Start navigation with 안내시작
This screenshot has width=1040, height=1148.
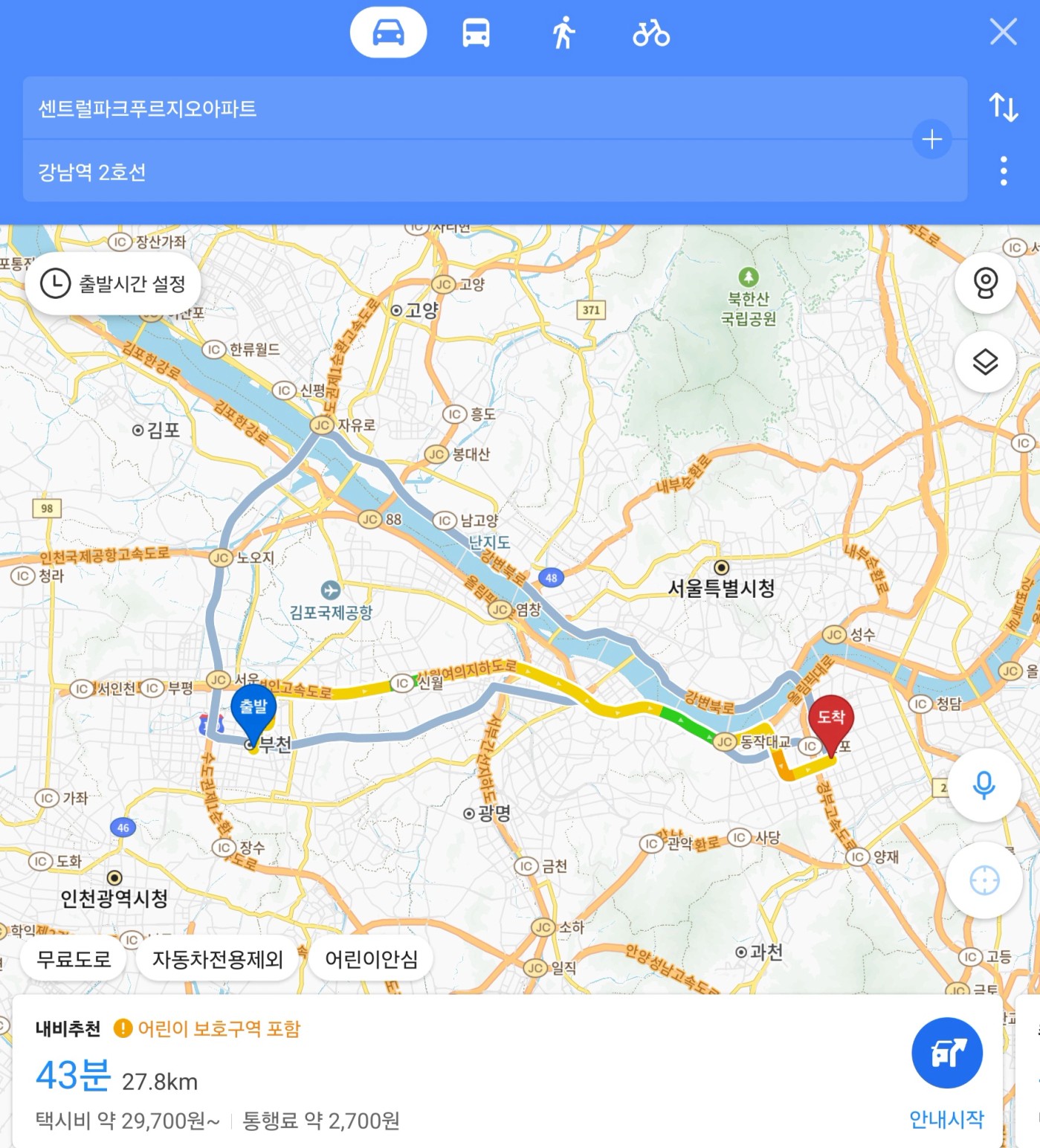click(x=946, y=1069)
